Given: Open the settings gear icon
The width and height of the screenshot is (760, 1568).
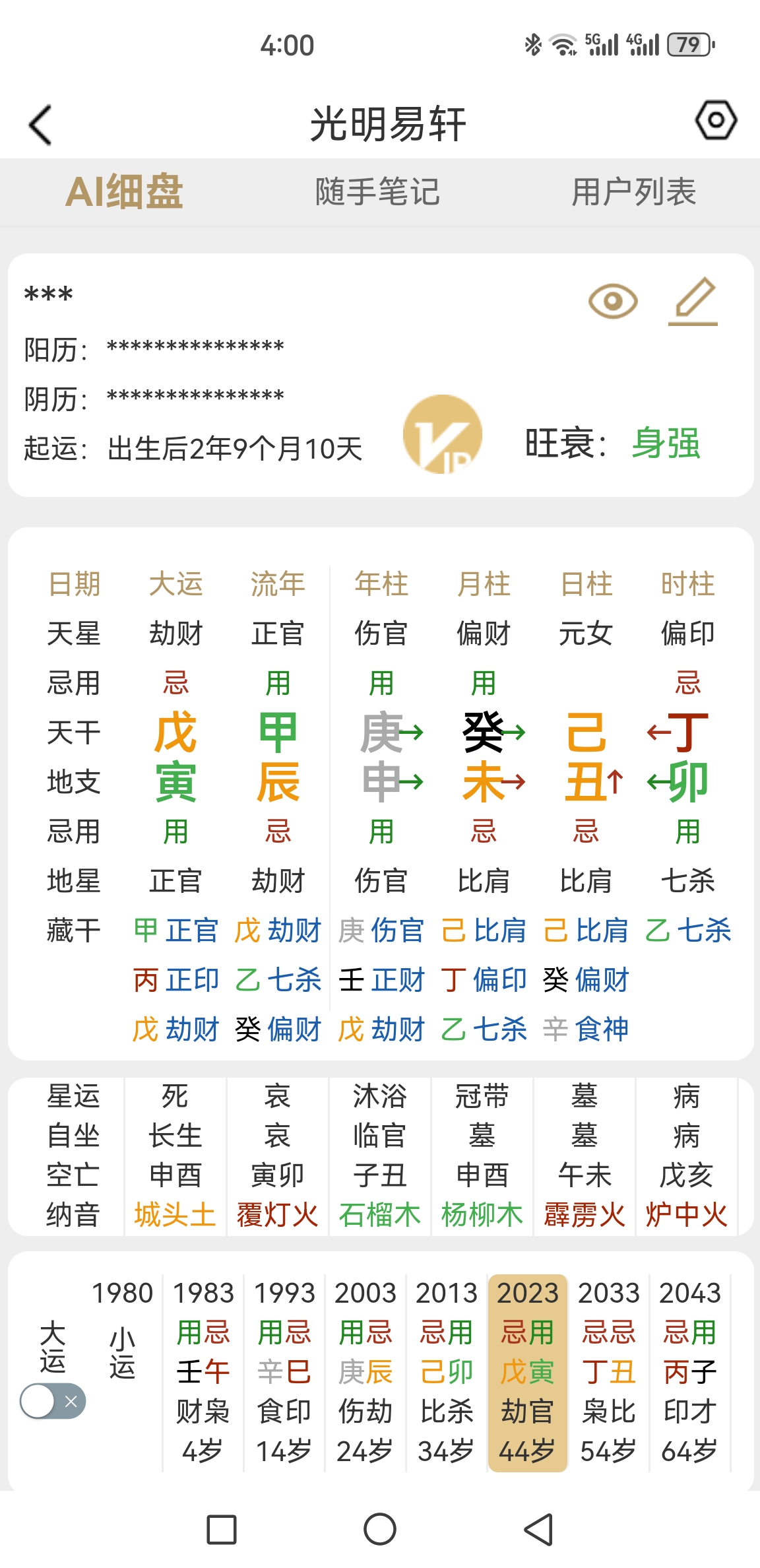Looking at the screenshot, I should [716, 120].
